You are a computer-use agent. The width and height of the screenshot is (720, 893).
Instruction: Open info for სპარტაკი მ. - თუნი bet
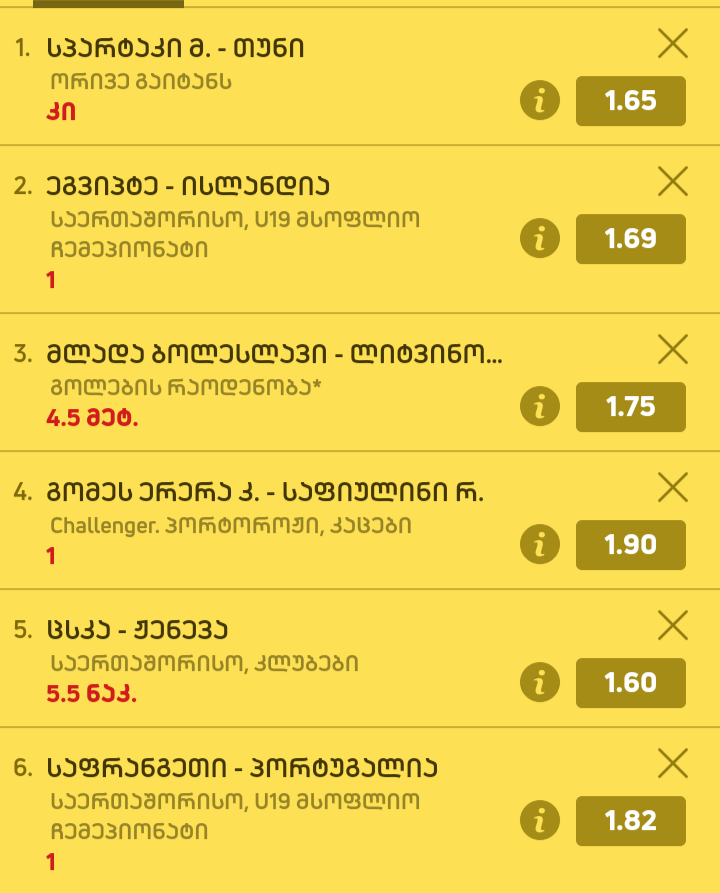(x=539, y=100)
